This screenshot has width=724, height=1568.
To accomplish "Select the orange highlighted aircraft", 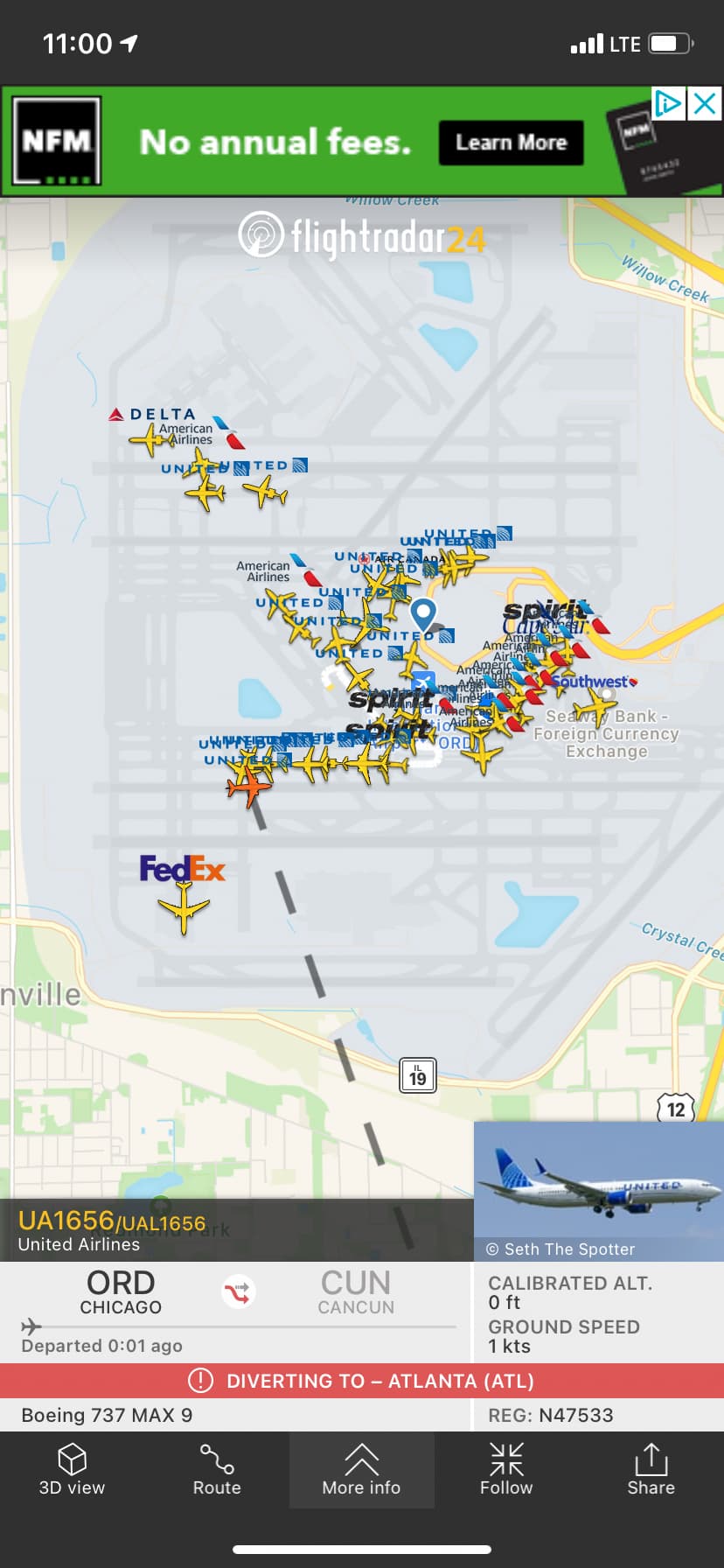I will click(248, 785).
